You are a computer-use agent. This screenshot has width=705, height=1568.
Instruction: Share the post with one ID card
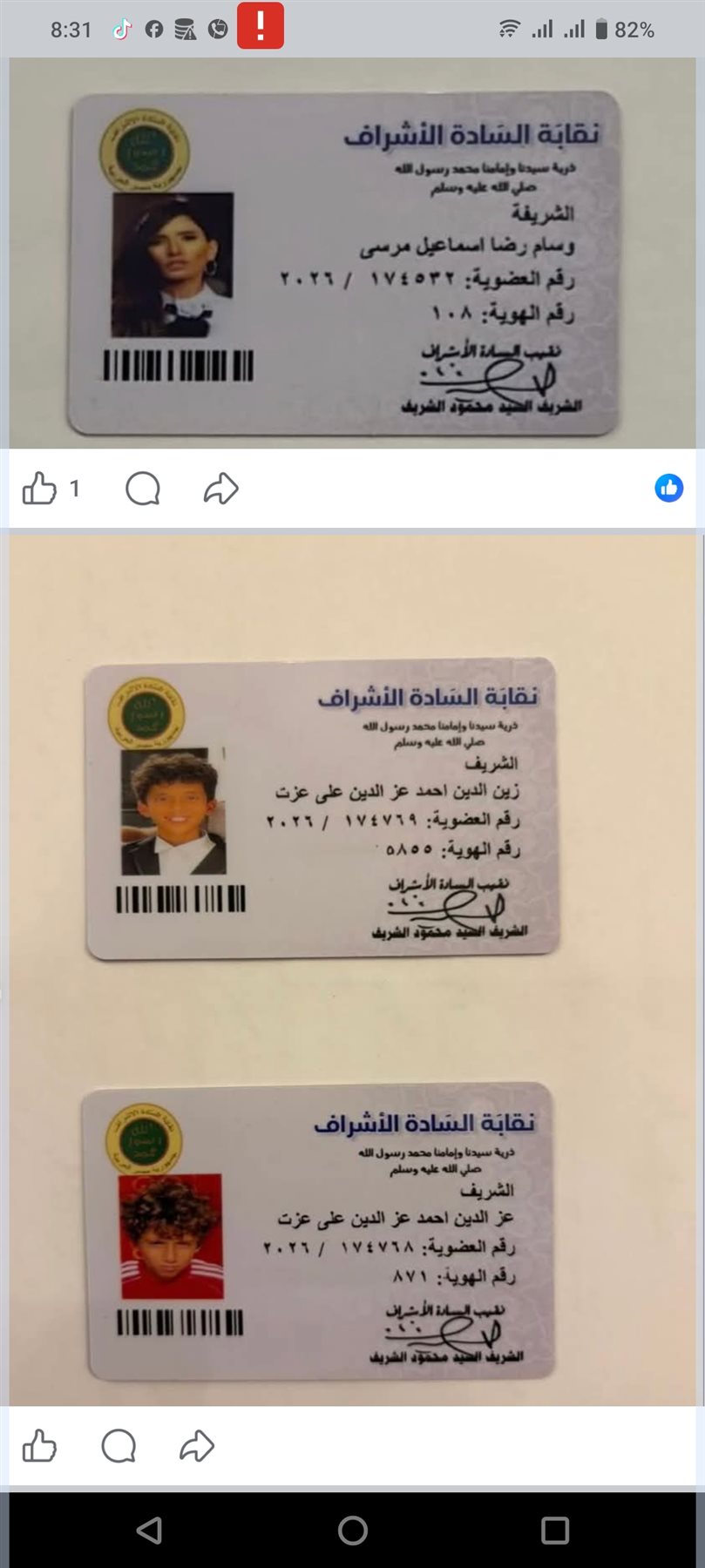(220, 489)
